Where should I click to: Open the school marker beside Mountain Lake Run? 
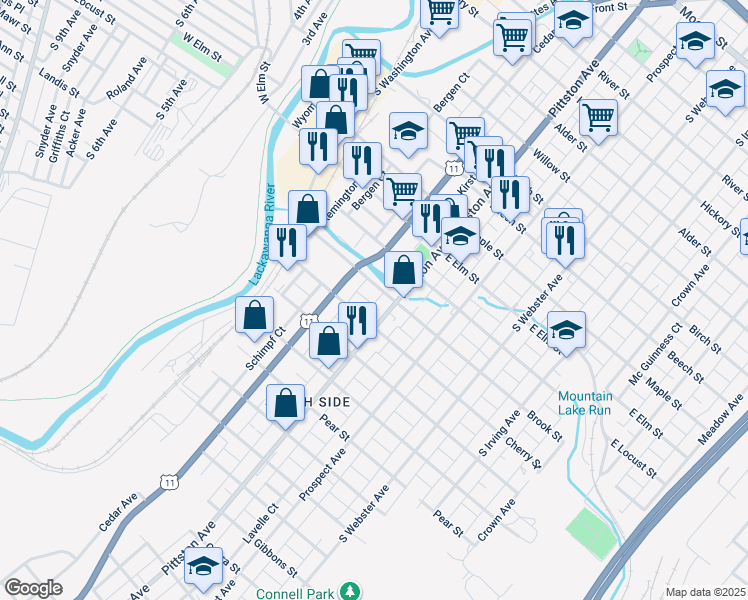(x=566, y=332)
